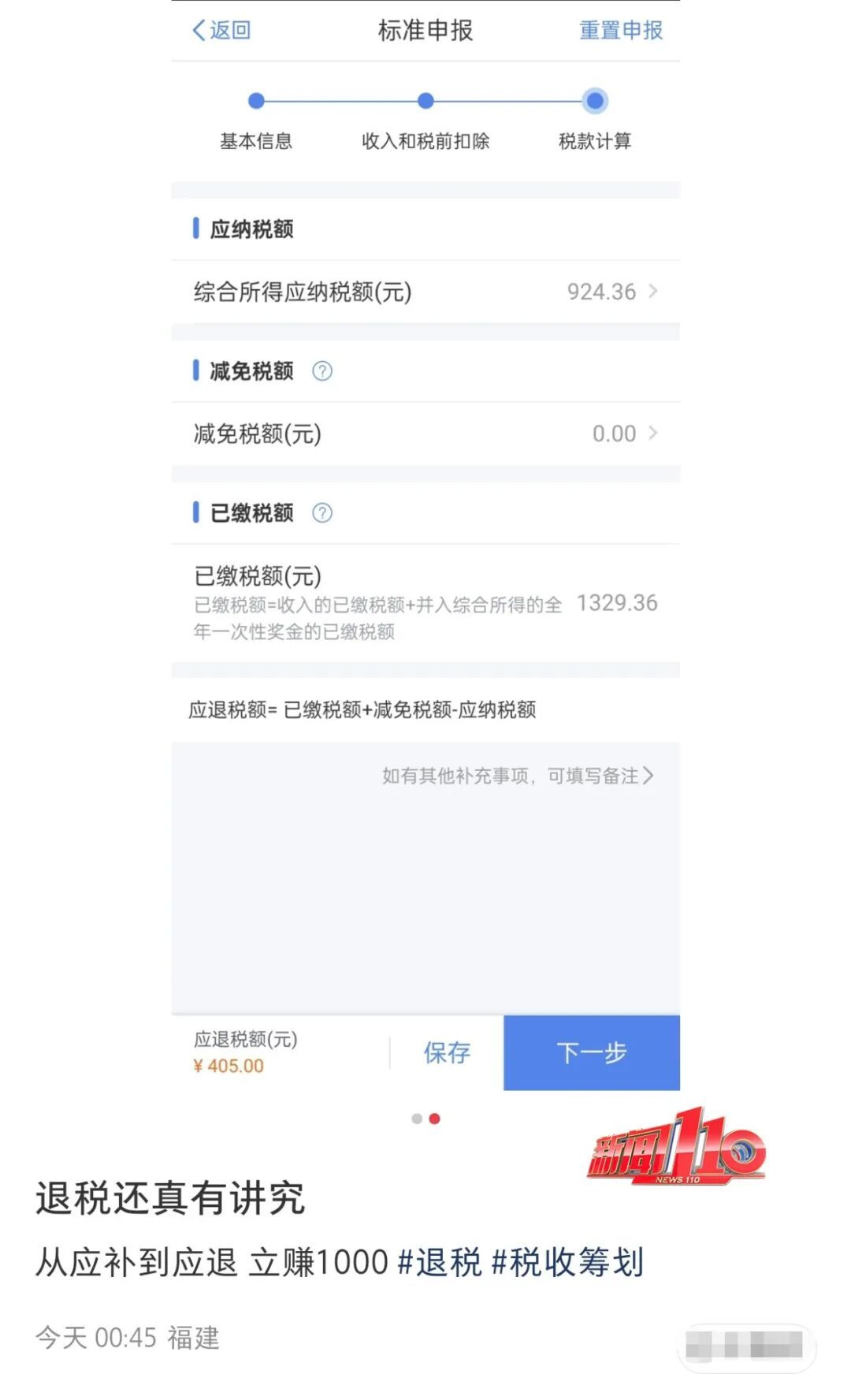Switch to the first gray pagination dot

point(415,1119)
